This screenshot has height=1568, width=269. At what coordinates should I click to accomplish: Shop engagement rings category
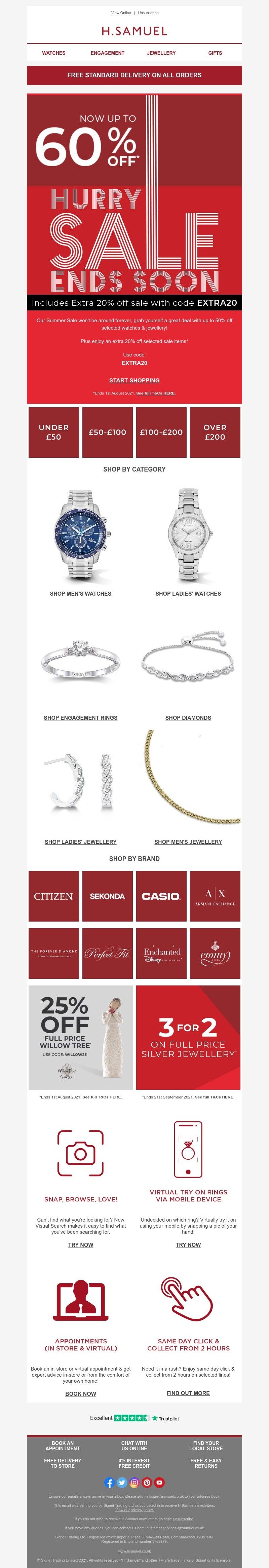[80, 718]
